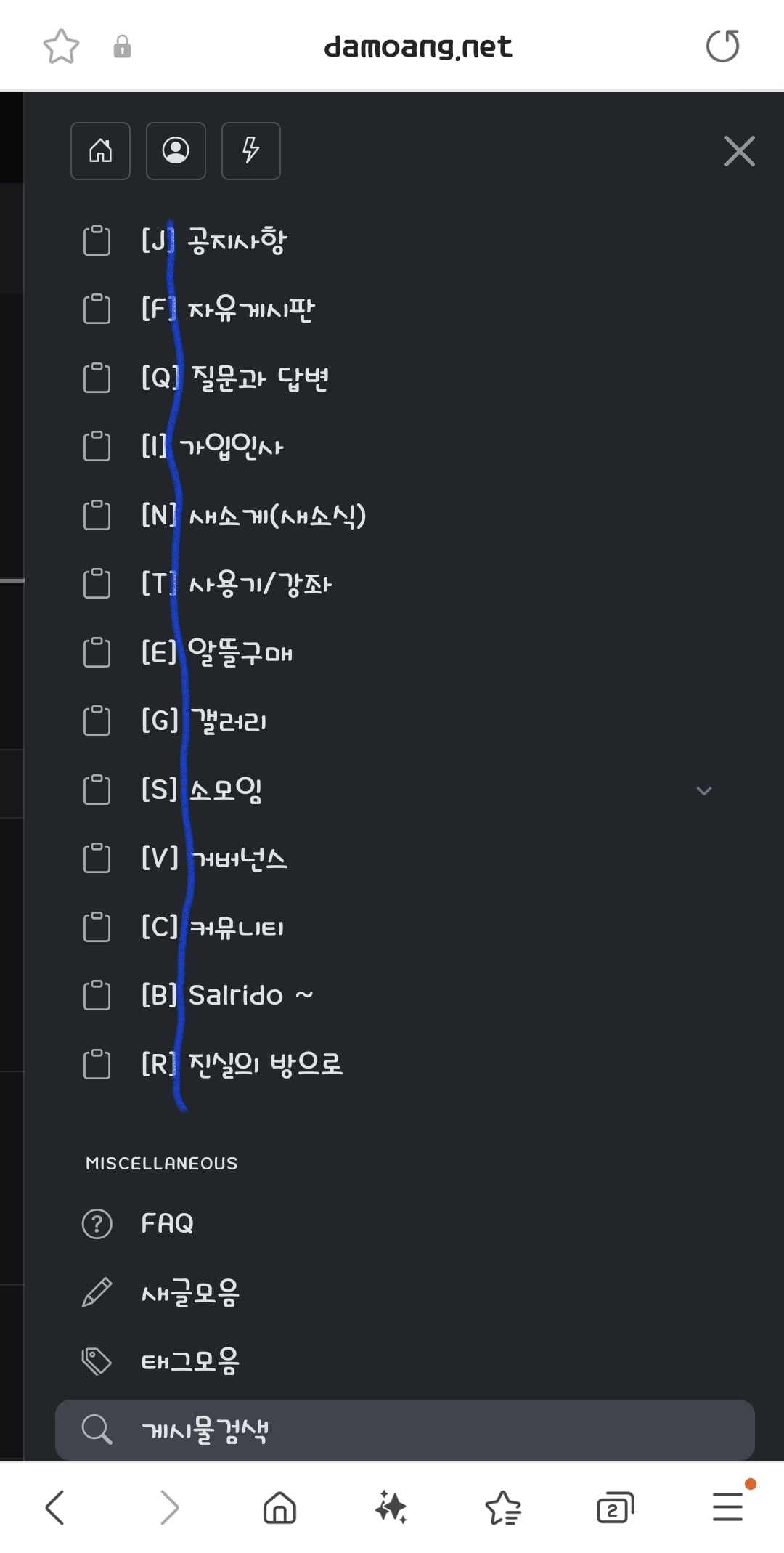This screenshot has width=784, height=1553.
Task: Open the browser tabs switcher
Action: click(x=615, y=1507)
